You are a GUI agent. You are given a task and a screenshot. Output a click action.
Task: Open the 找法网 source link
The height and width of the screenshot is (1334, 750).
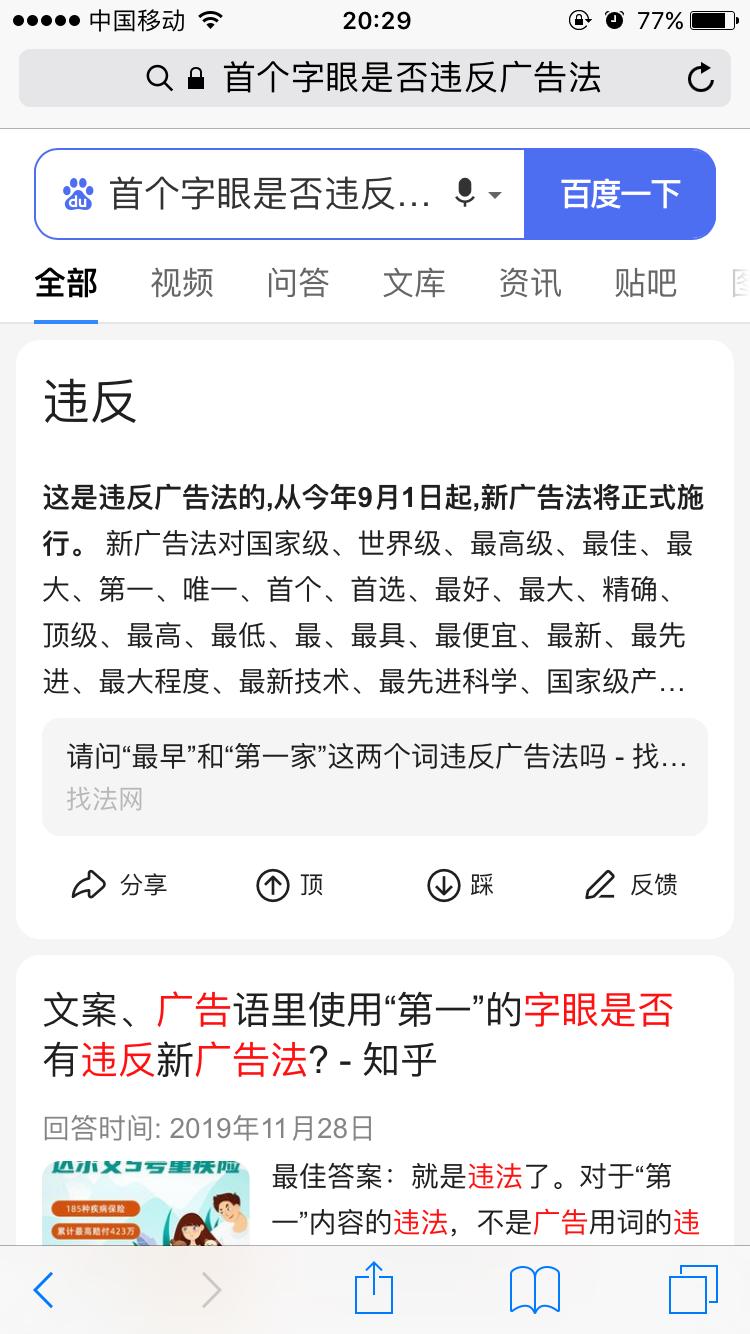pos(375,776)
